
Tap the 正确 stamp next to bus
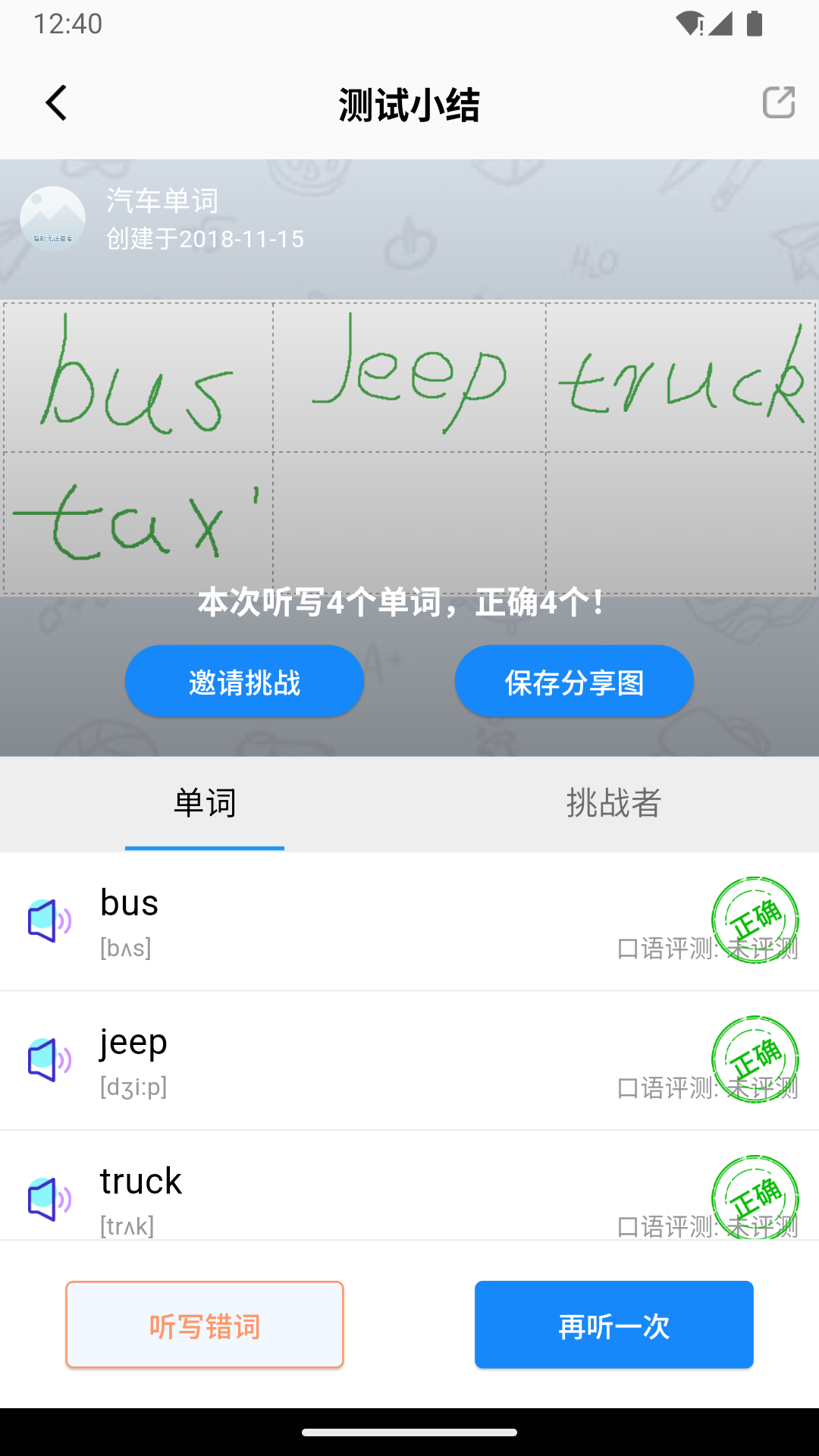(x=755, y=920)
